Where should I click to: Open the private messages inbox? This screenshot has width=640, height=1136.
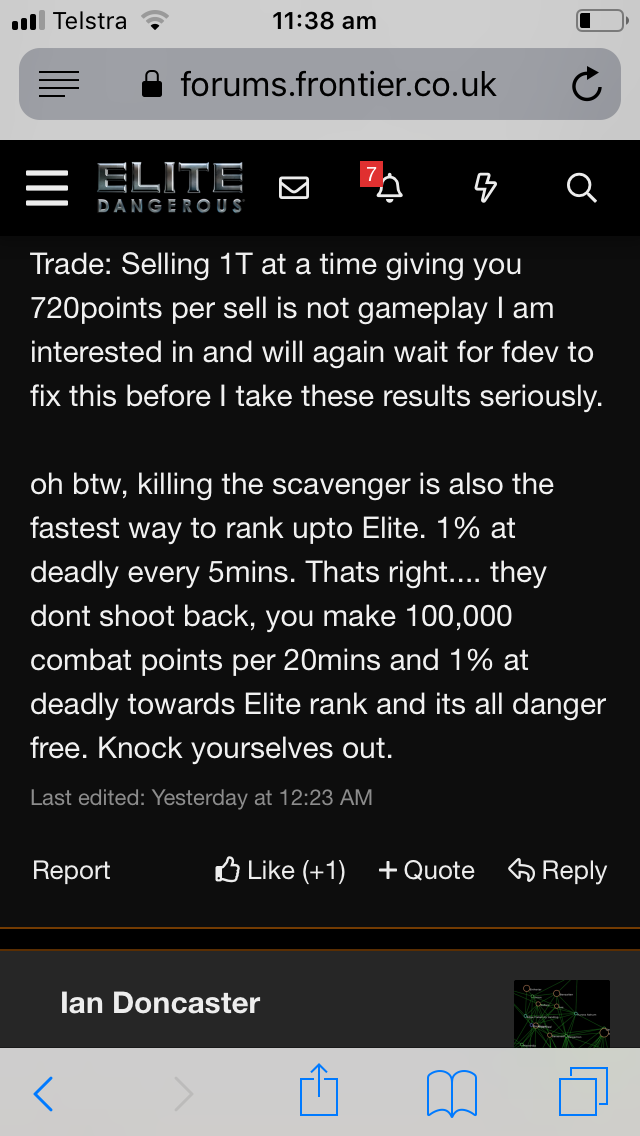[x=294, y=187]
